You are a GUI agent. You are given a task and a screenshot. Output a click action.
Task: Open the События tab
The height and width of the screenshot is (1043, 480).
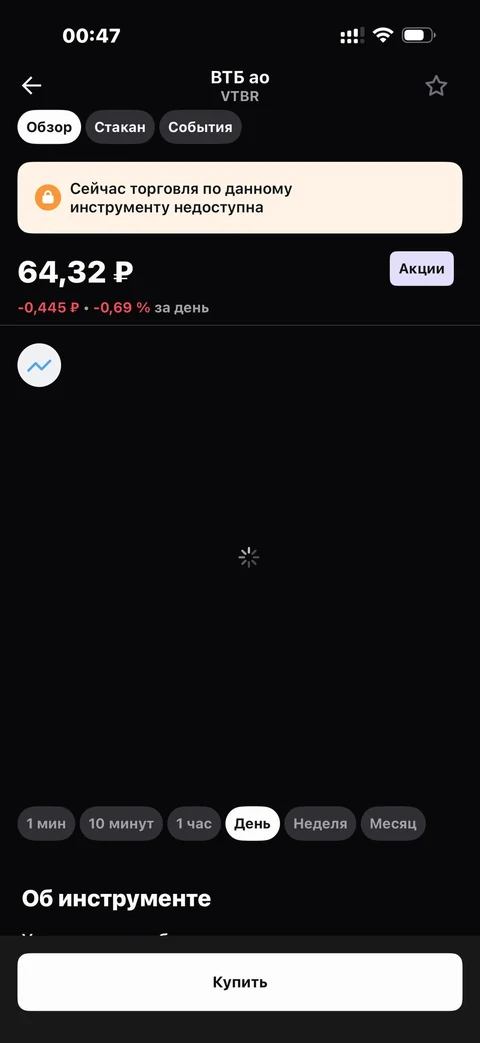(200, 127)
